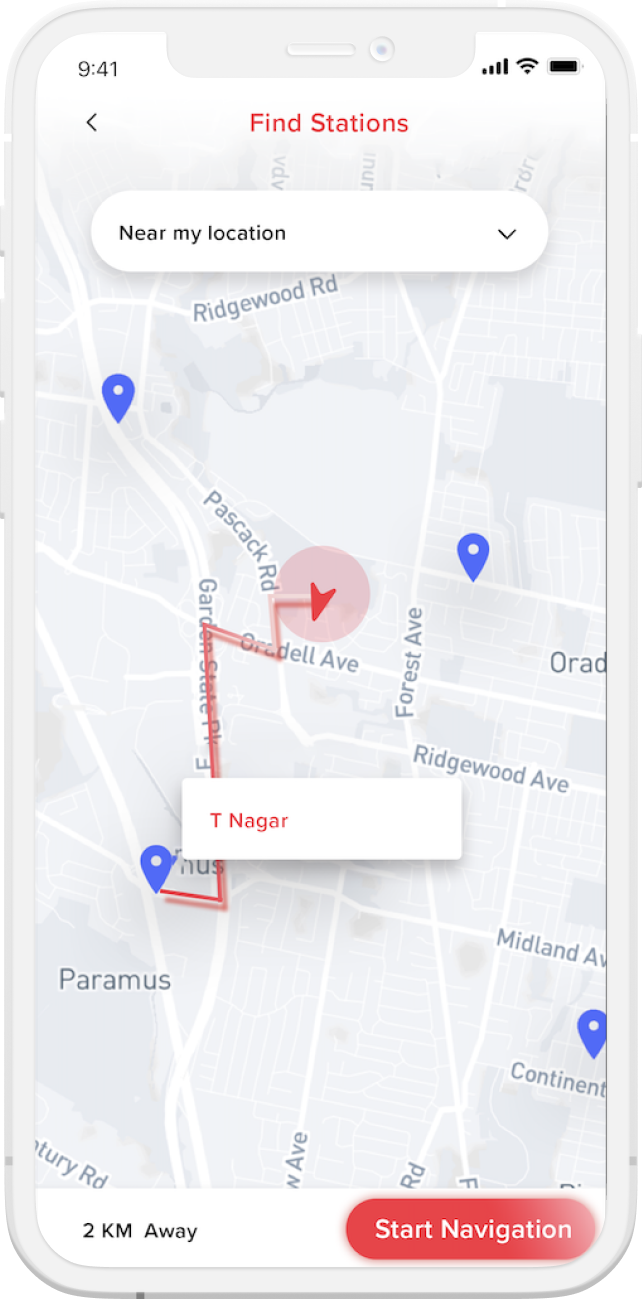Start Navigation to the station

(x=471, y=1229)
